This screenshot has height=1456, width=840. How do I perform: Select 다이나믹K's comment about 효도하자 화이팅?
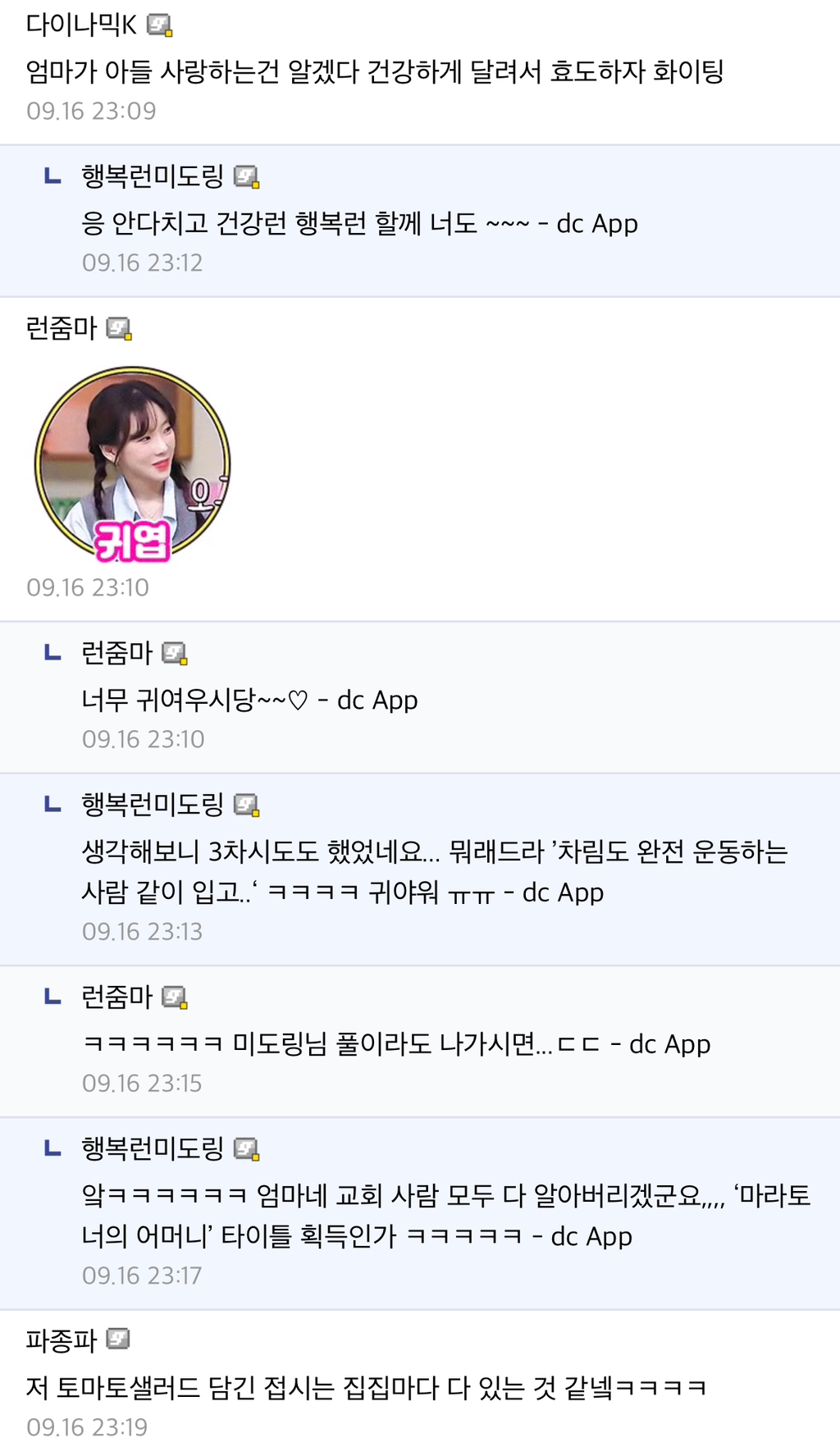pyautogui.click(x=375, y=71)
